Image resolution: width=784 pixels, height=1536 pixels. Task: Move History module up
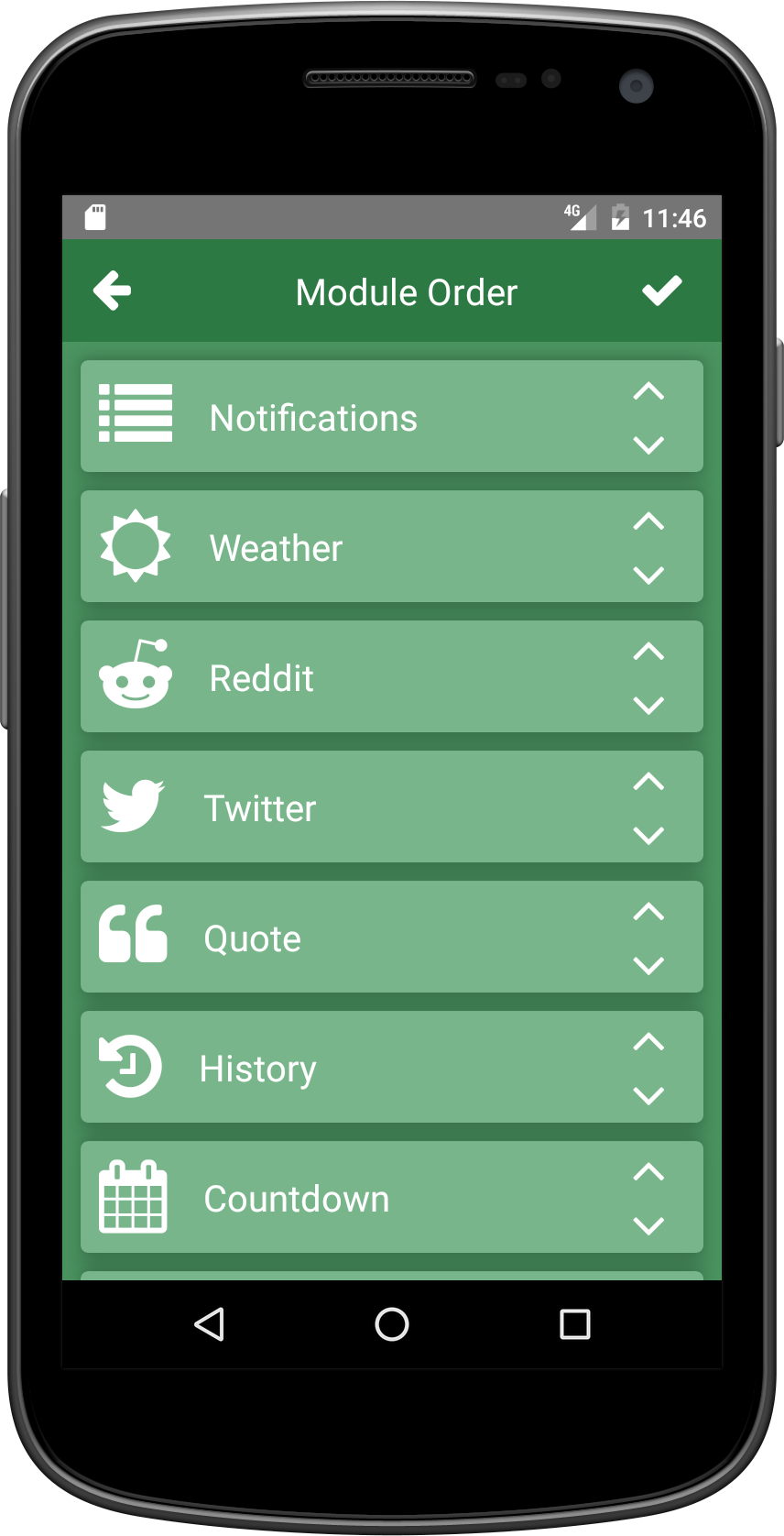(648, 1042)
